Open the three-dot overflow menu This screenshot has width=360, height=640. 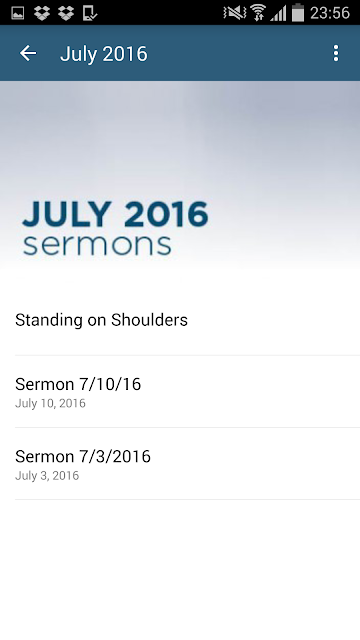[336, 53]
